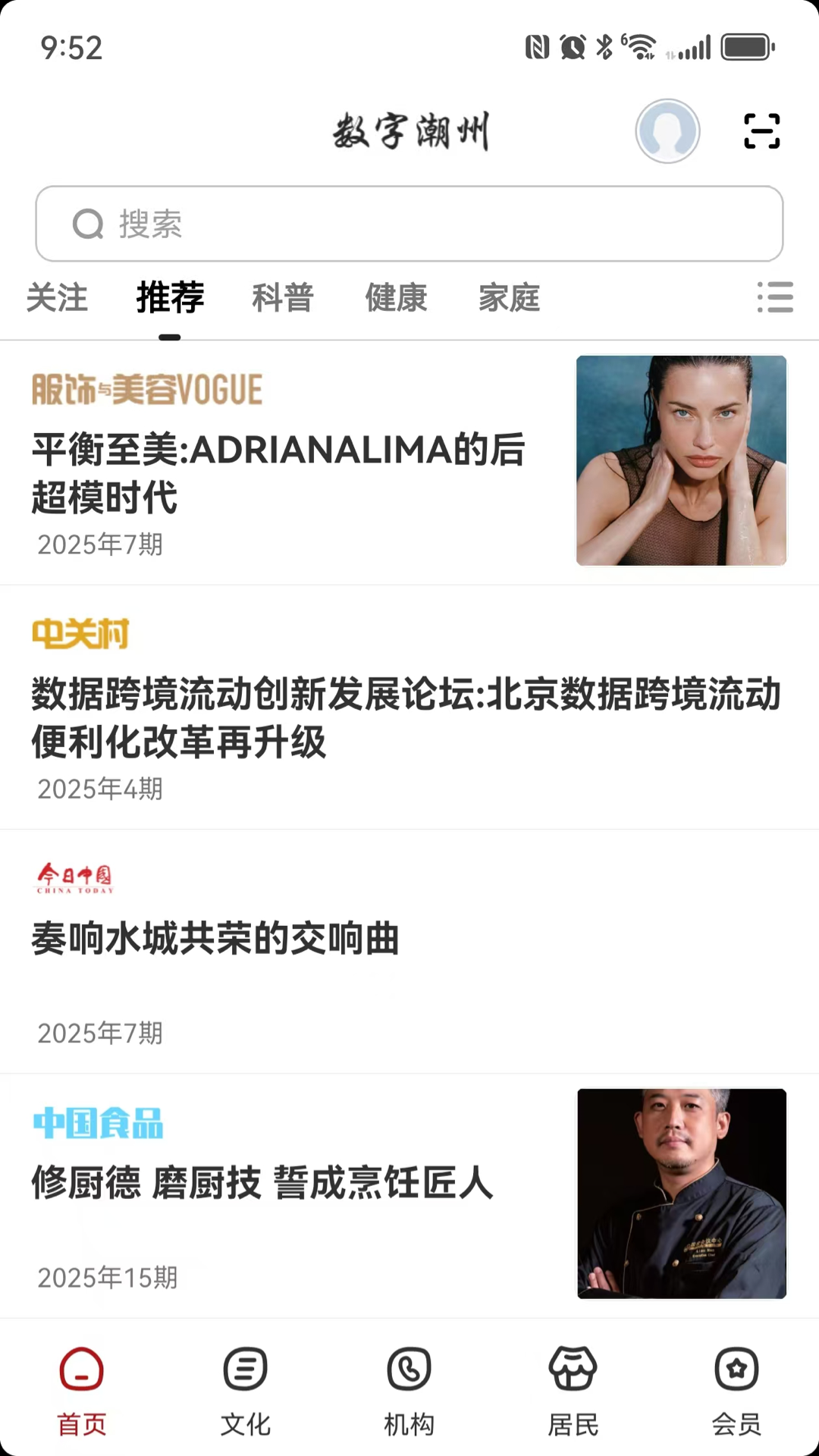Image resolution: width=819 pixels, height=1456 pixels.
Task: Tap the user avatar profile icon
Action: click(667, 130)
